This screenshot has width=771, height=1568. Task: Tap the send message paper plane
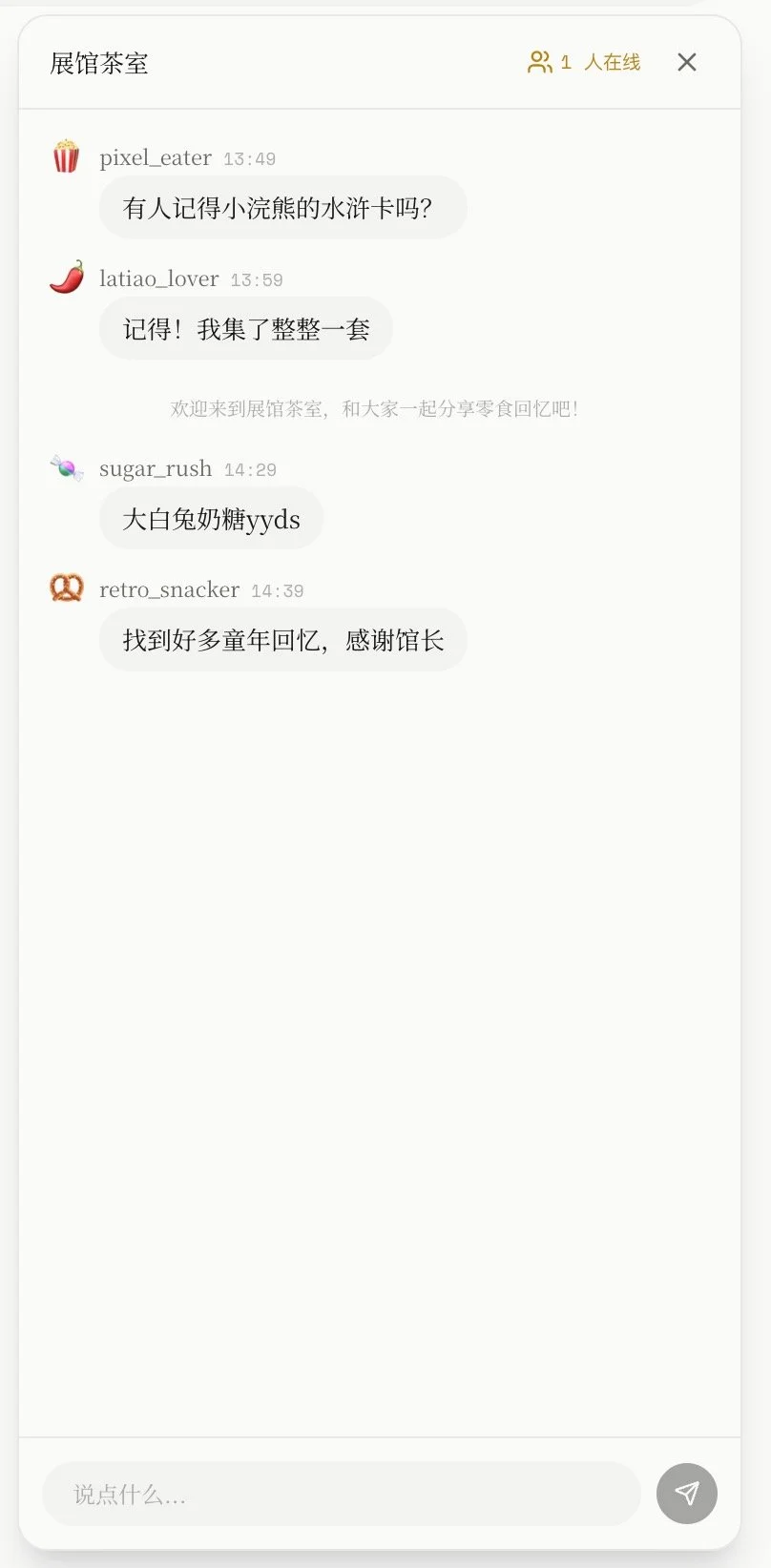(x=687, y=1494)
